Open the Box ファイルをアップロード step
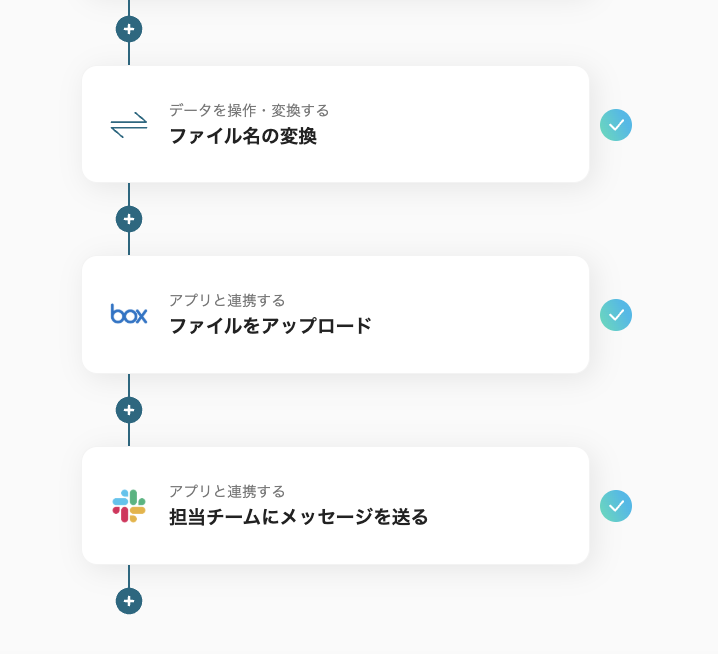Image resolution: width=718 pixels, height=654 pixels. point(335,315)
